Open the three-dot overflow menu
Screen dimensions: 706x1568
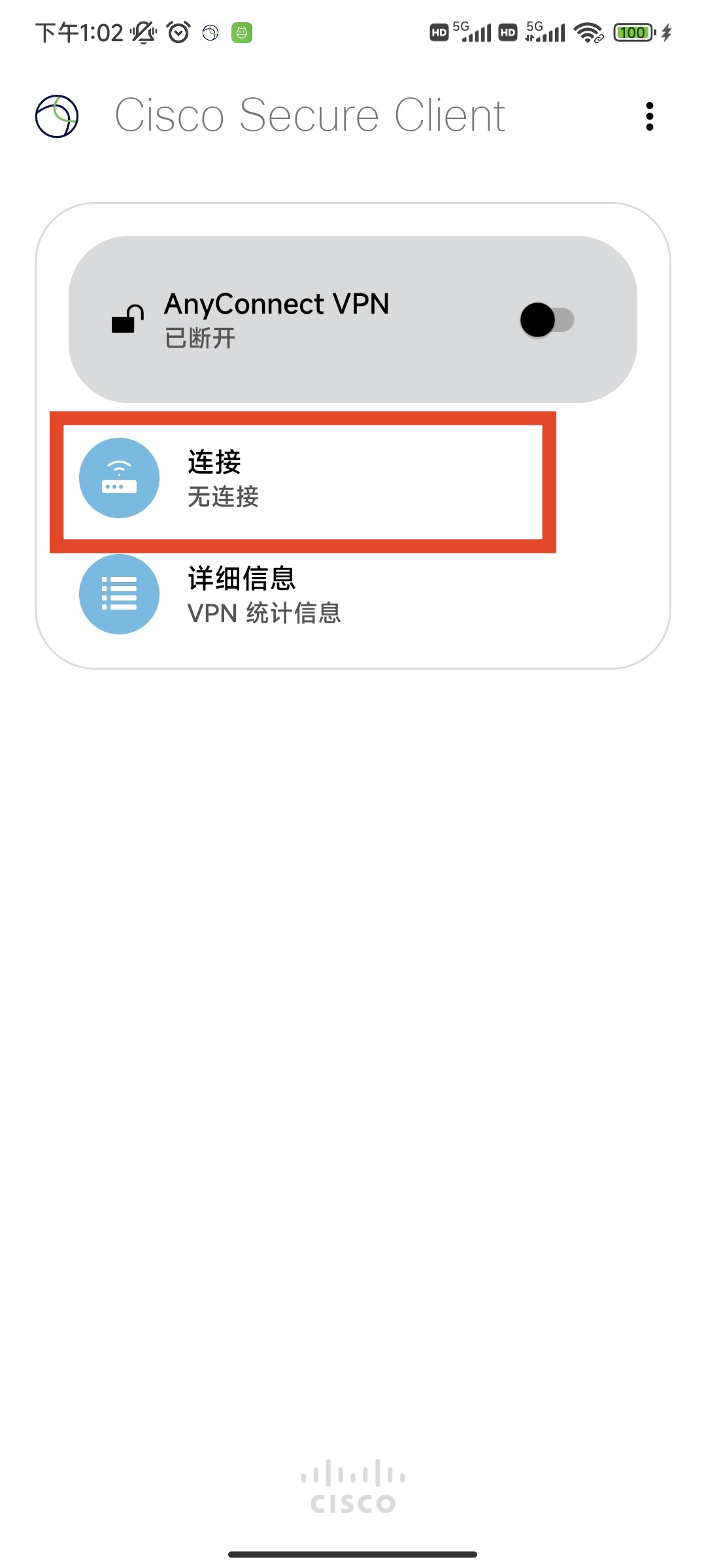click(649, 116)
